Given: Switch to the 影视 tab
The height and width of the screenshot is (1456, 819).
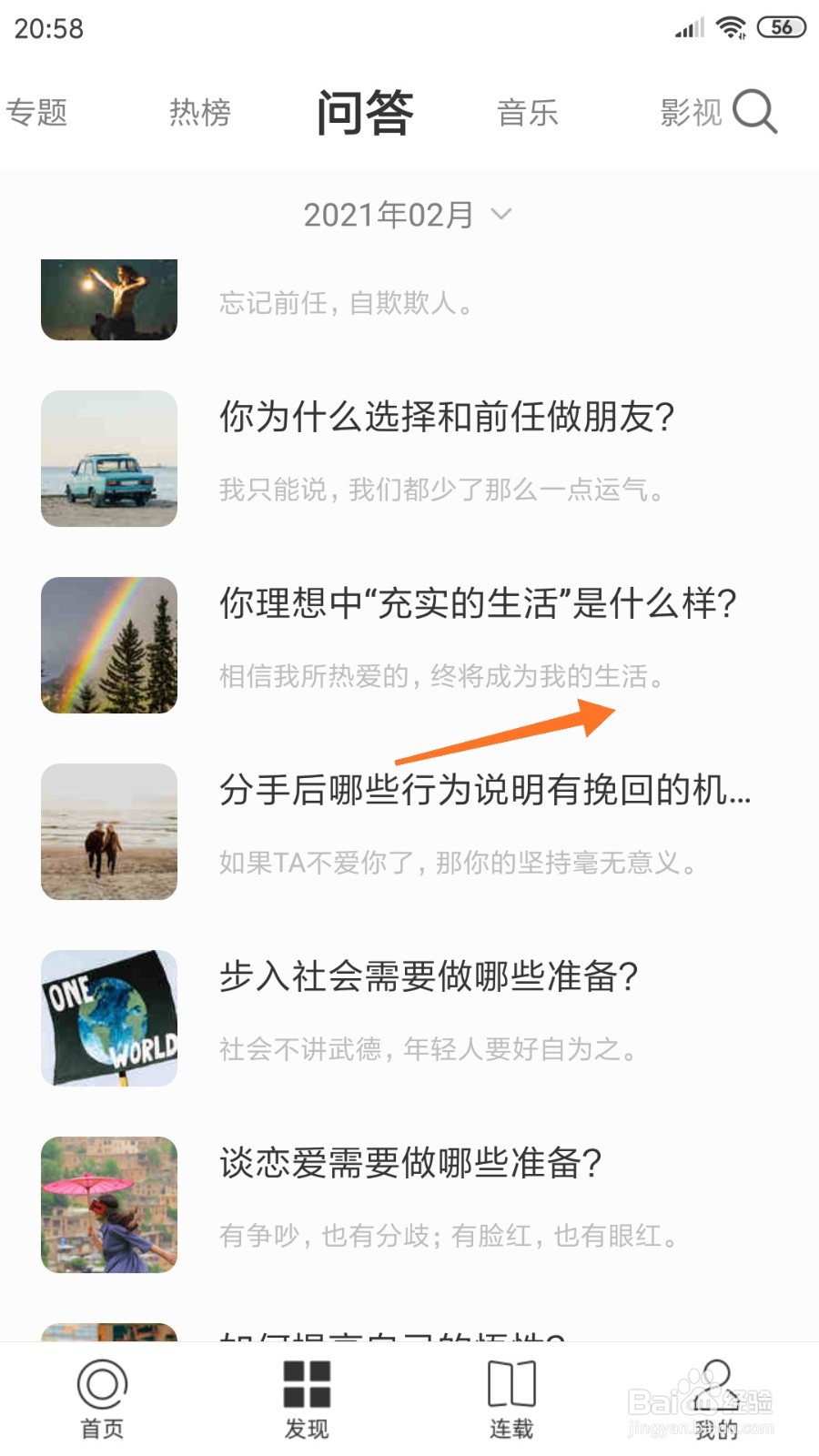Looking at the screenshot, I should (690, 113).
